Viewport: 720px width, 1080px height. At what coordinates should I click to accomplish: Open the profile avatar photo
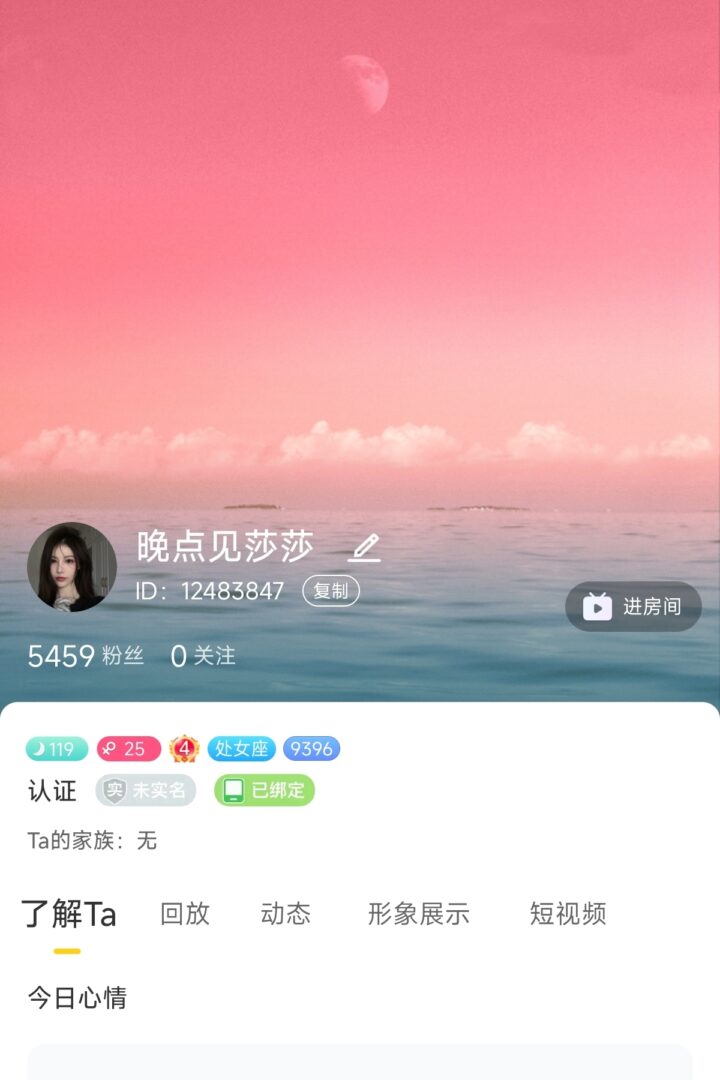pos(72,567)
